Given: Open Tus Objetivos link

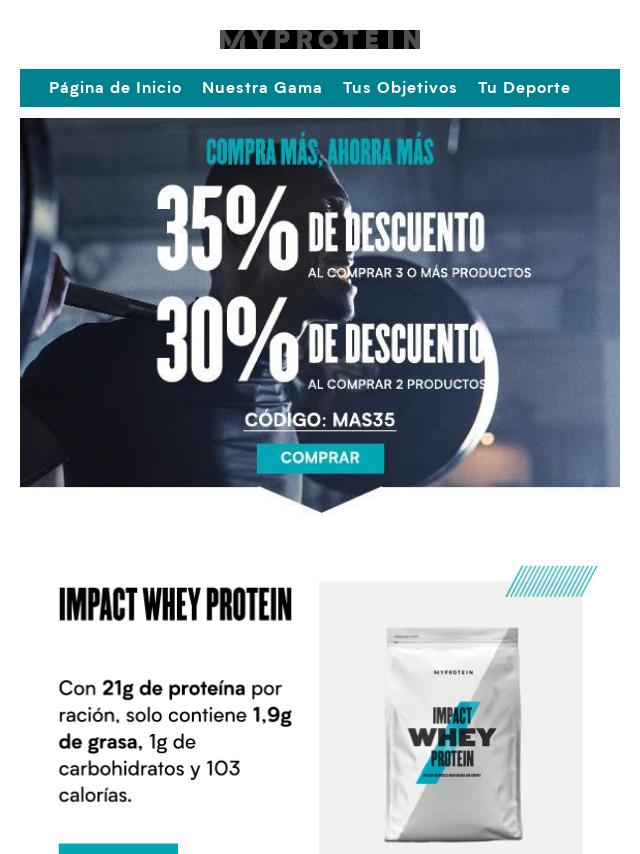Looking at the screenshot, I should (399, 88).
